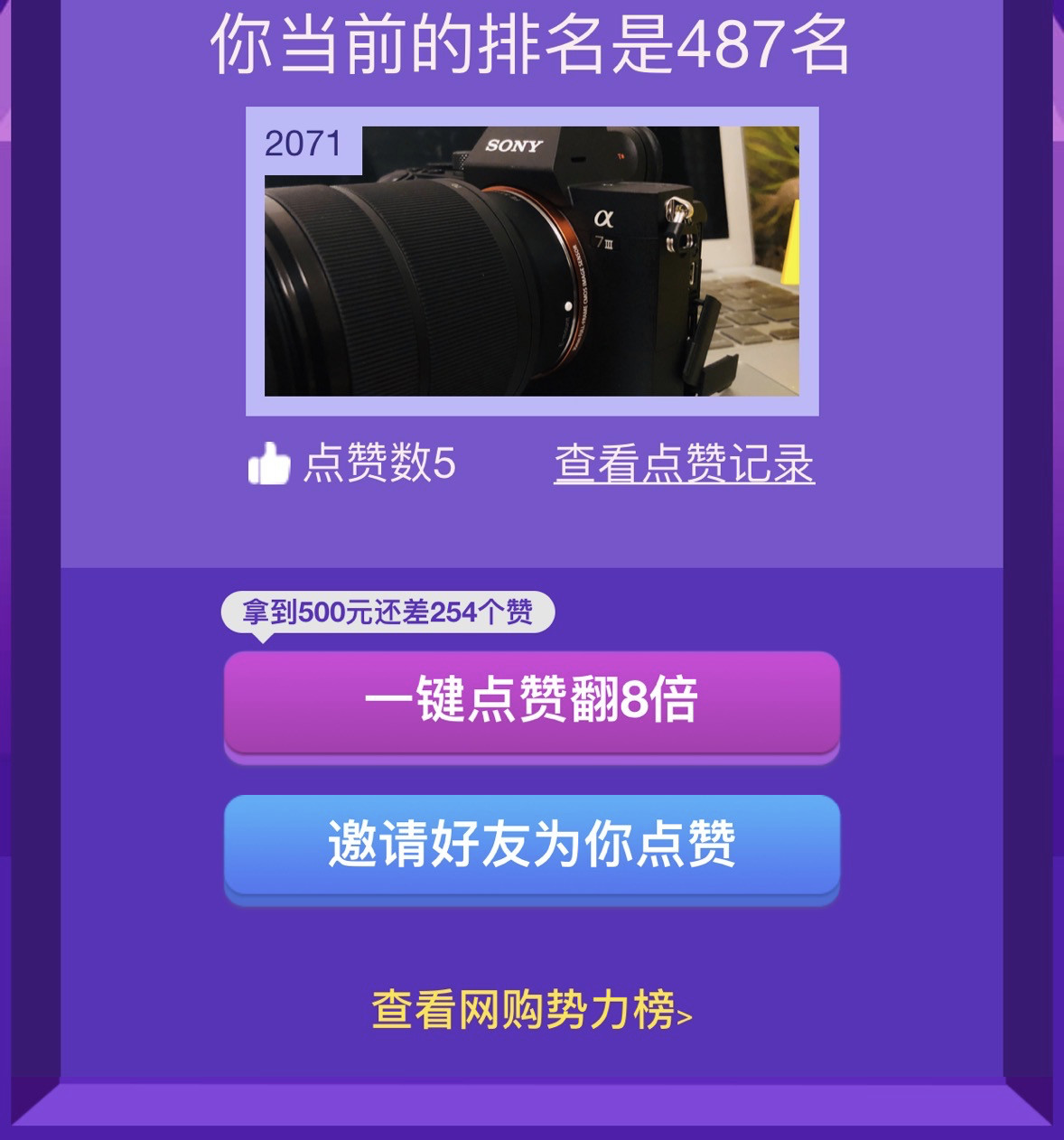
Task: Tap the 一键点赞翻8倍 button
Action: pos(531,701)
